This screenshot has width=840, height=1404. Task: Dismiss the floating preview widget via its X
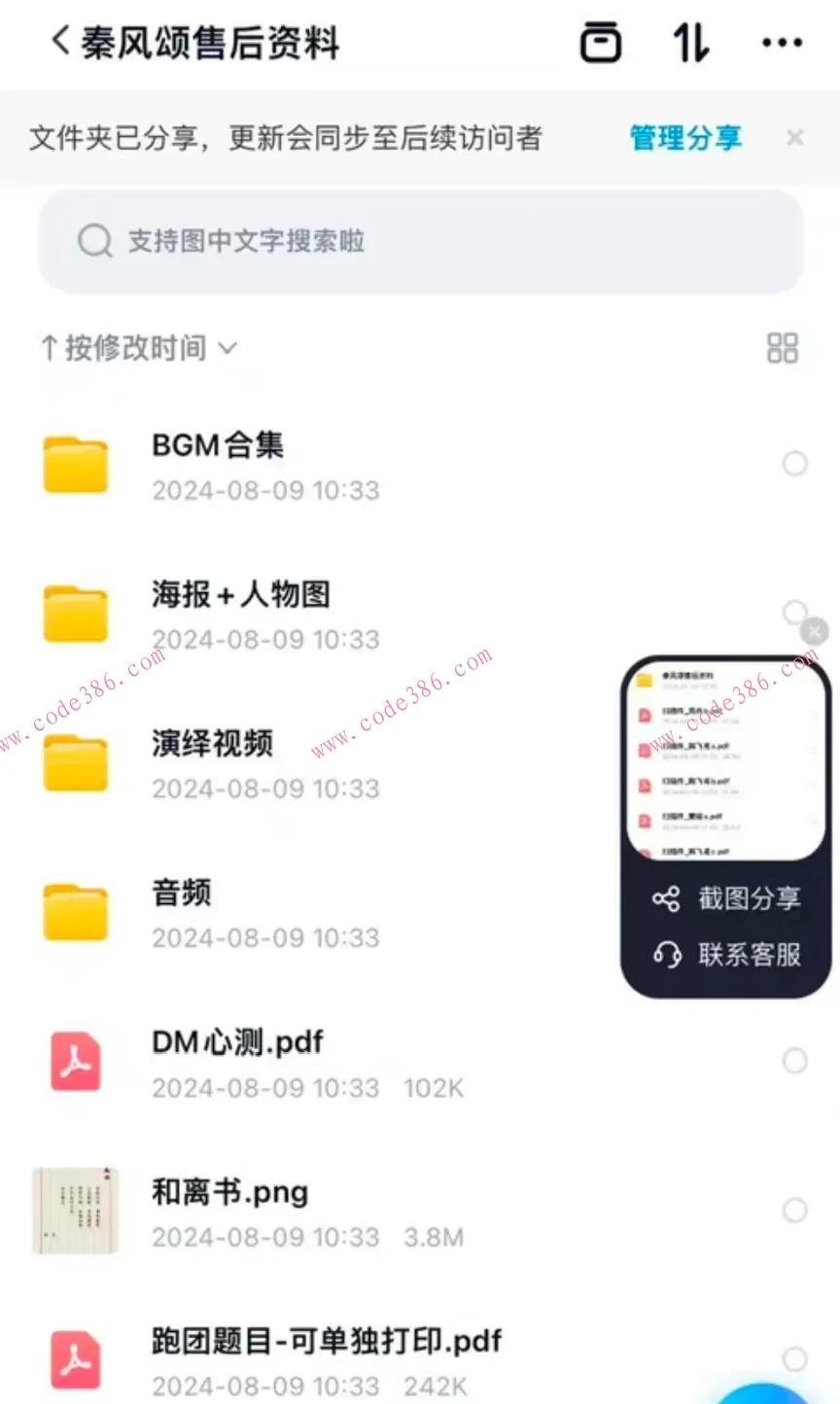813,630
